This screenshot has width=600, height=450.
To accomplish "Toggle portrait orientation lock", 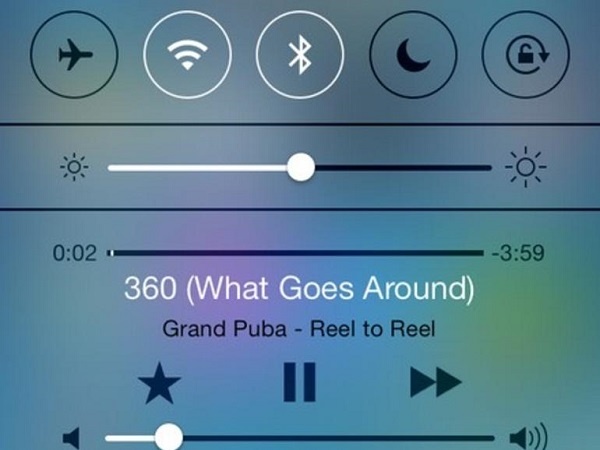I will [x=524, y=56].
